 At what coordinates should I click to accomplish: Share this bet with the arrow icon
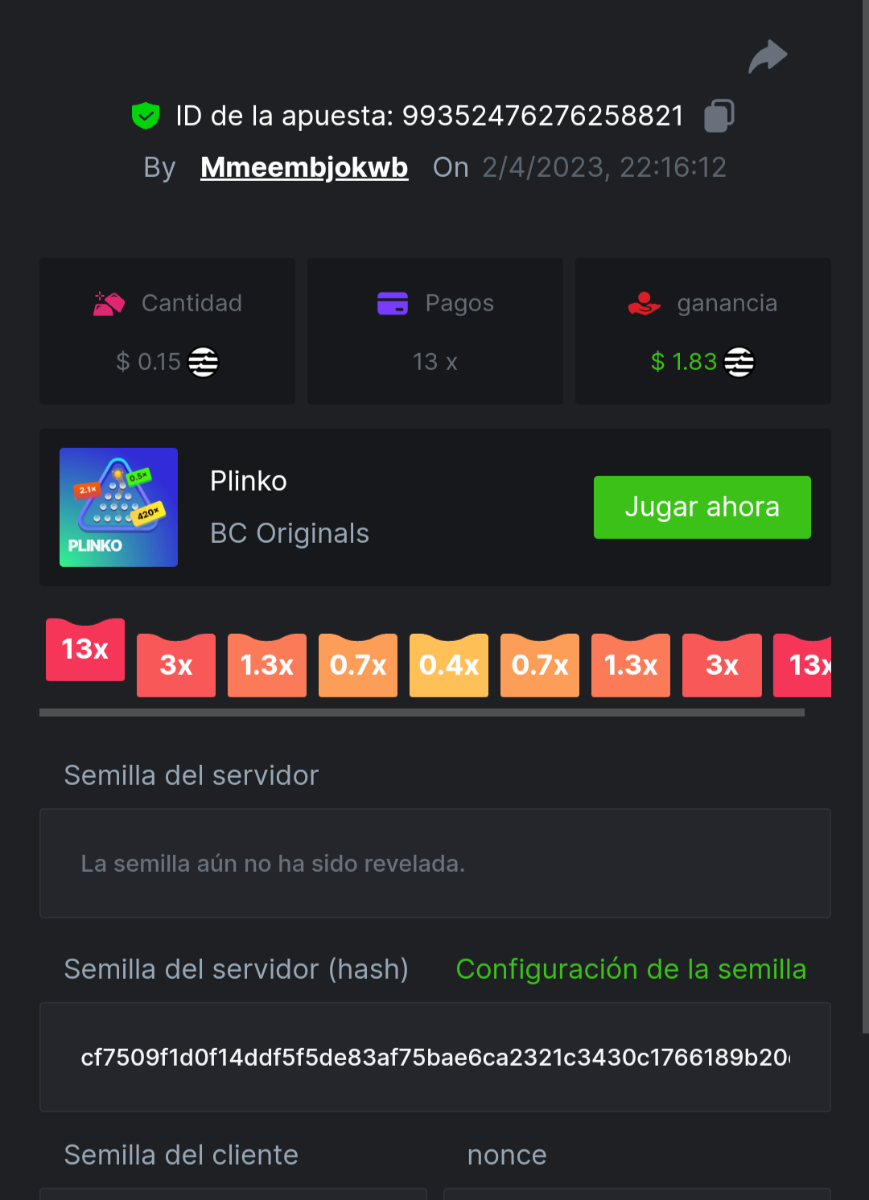coord(767,57)
